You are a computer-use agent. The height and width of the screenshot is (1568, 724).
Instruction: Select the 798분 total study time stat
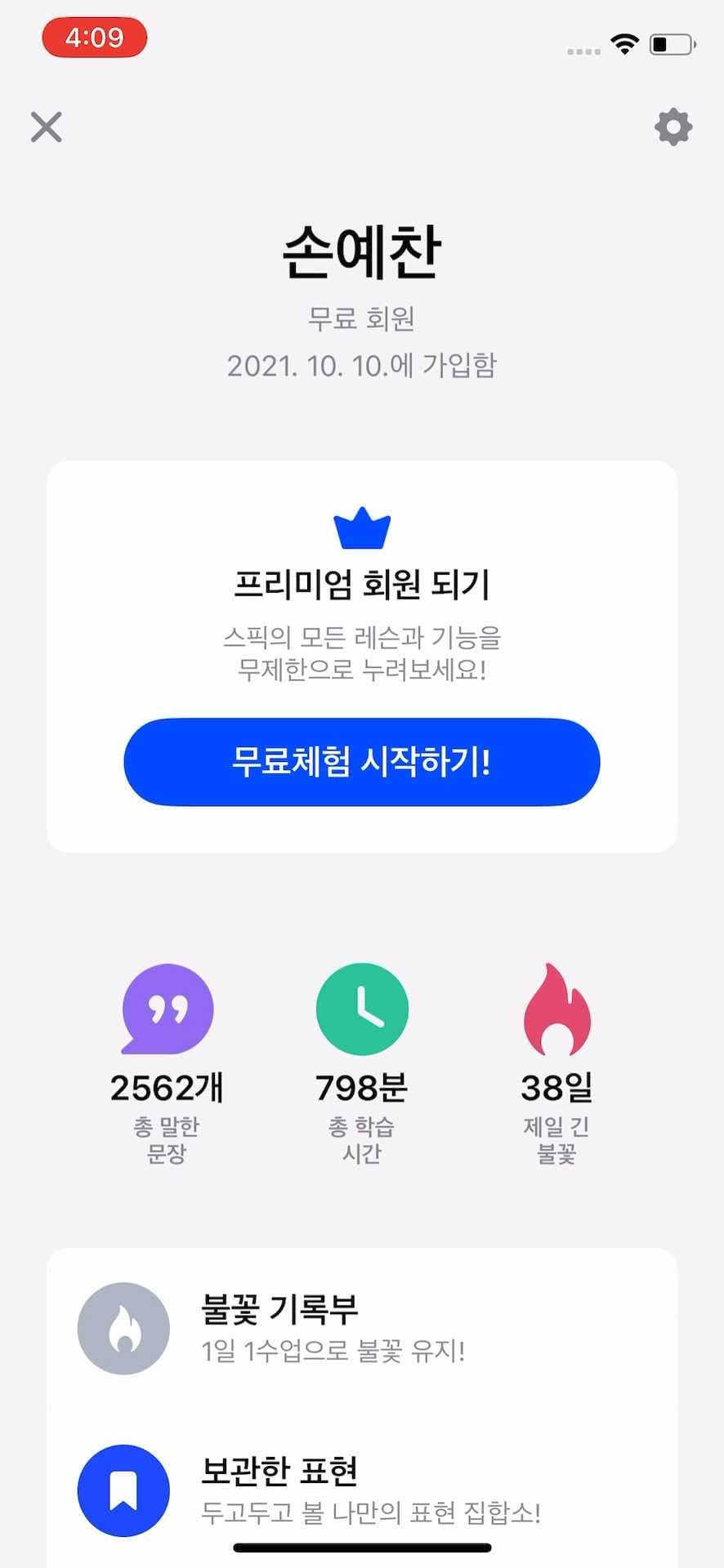[362, 1088]
